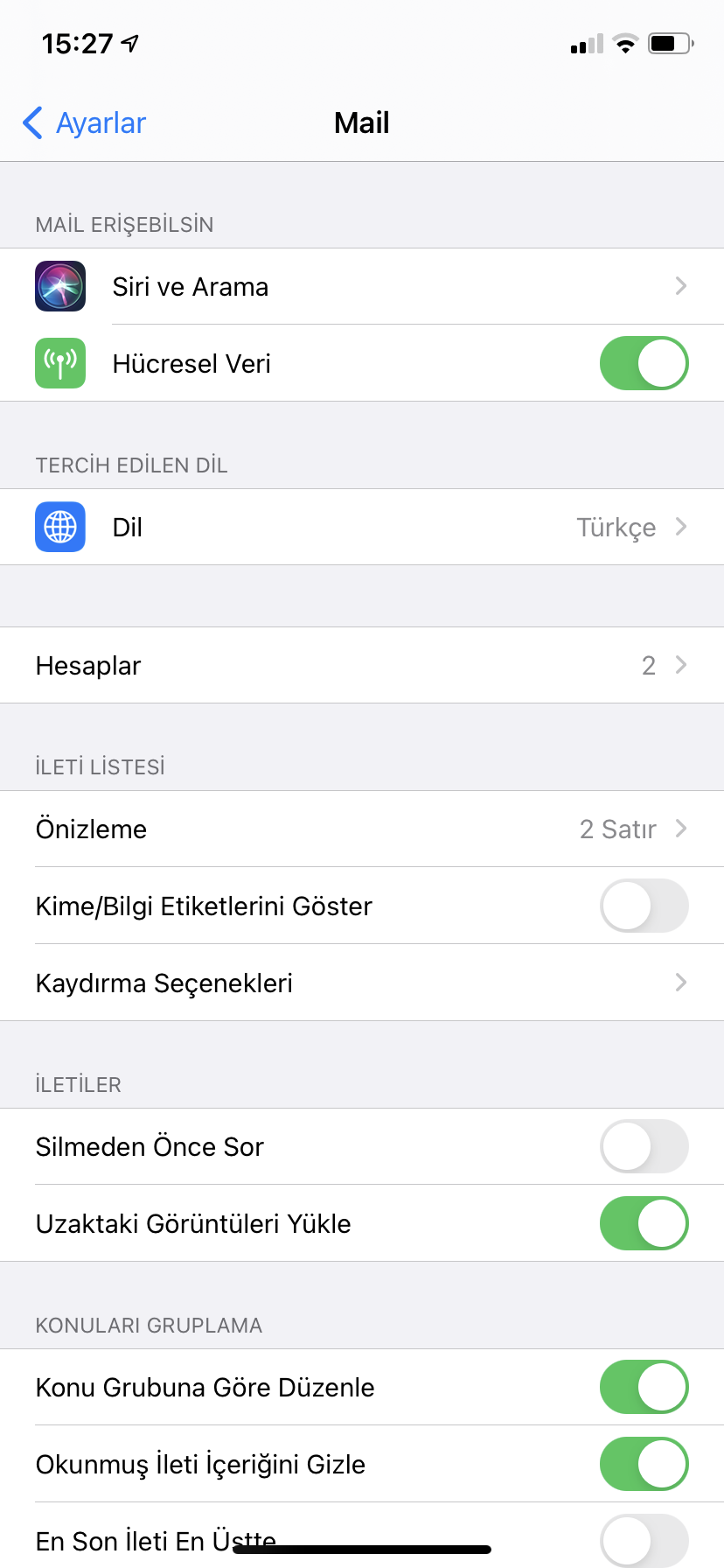The image size is (724, 1568).
Task: Toggle Konu Grubuna Göre Düzenle off
Action: 644,1387
